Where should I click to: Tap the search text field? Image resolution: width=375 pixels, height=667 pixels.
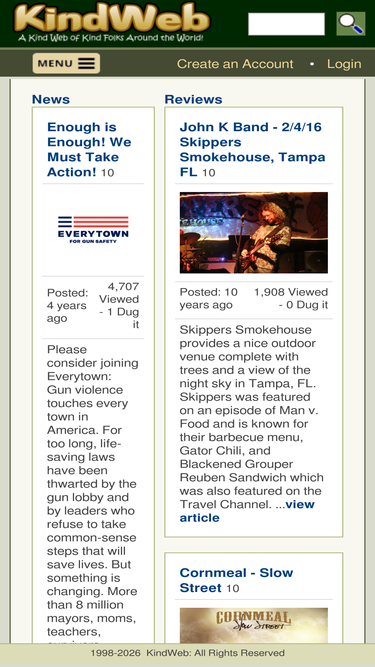pyautogui.click(x=286, y=24)
